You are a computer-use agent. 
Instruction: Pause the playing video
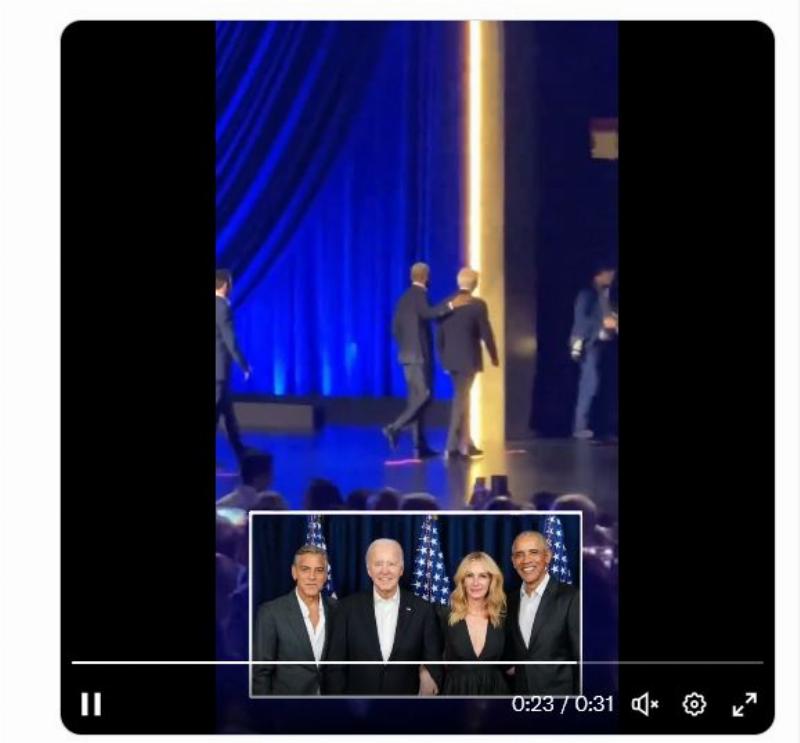(91, 704)
